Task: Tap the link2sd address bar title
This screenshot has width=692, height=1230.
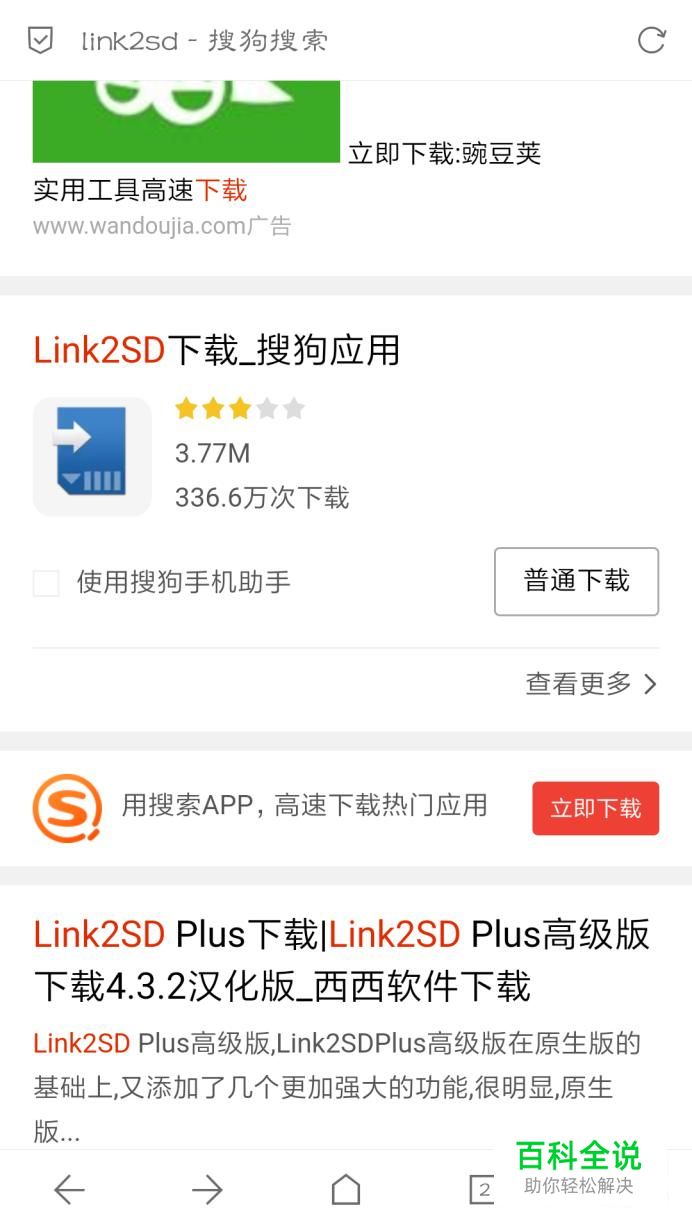Action: [x=204, y=41]
